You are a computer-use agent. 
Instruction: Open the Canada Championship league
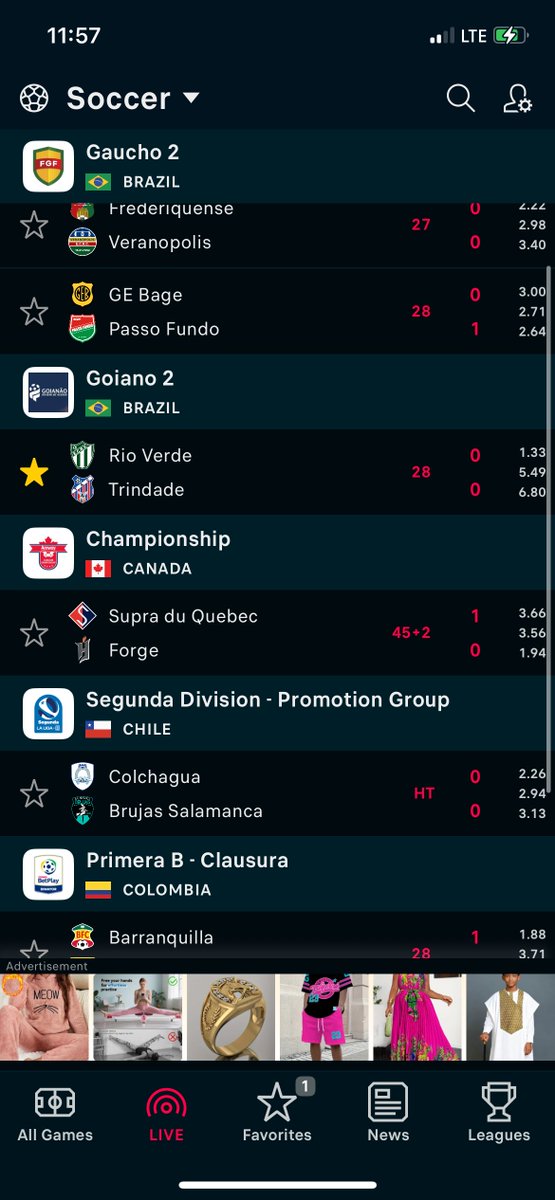277,553
